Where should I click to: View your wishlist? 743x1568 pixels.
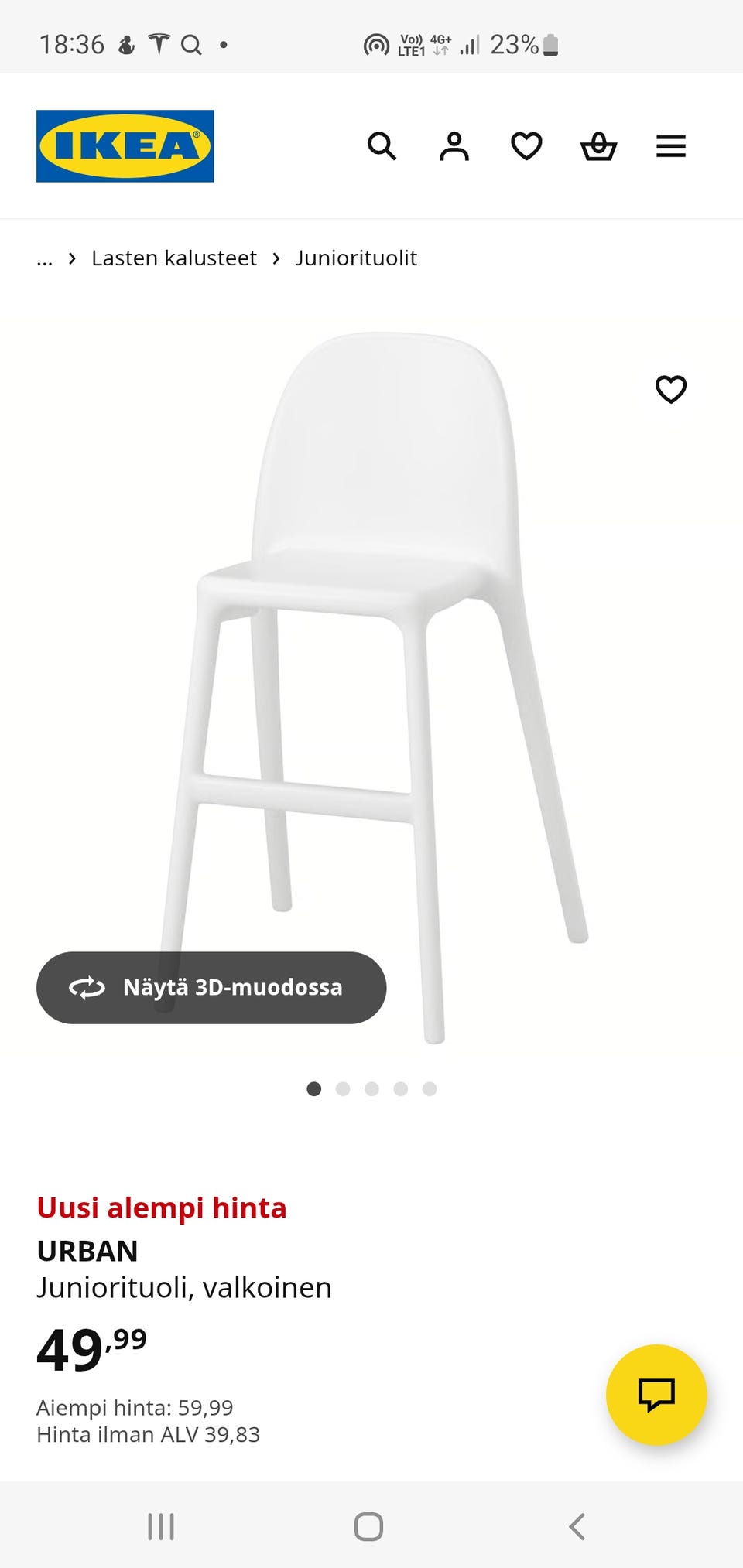click(526, 147)
